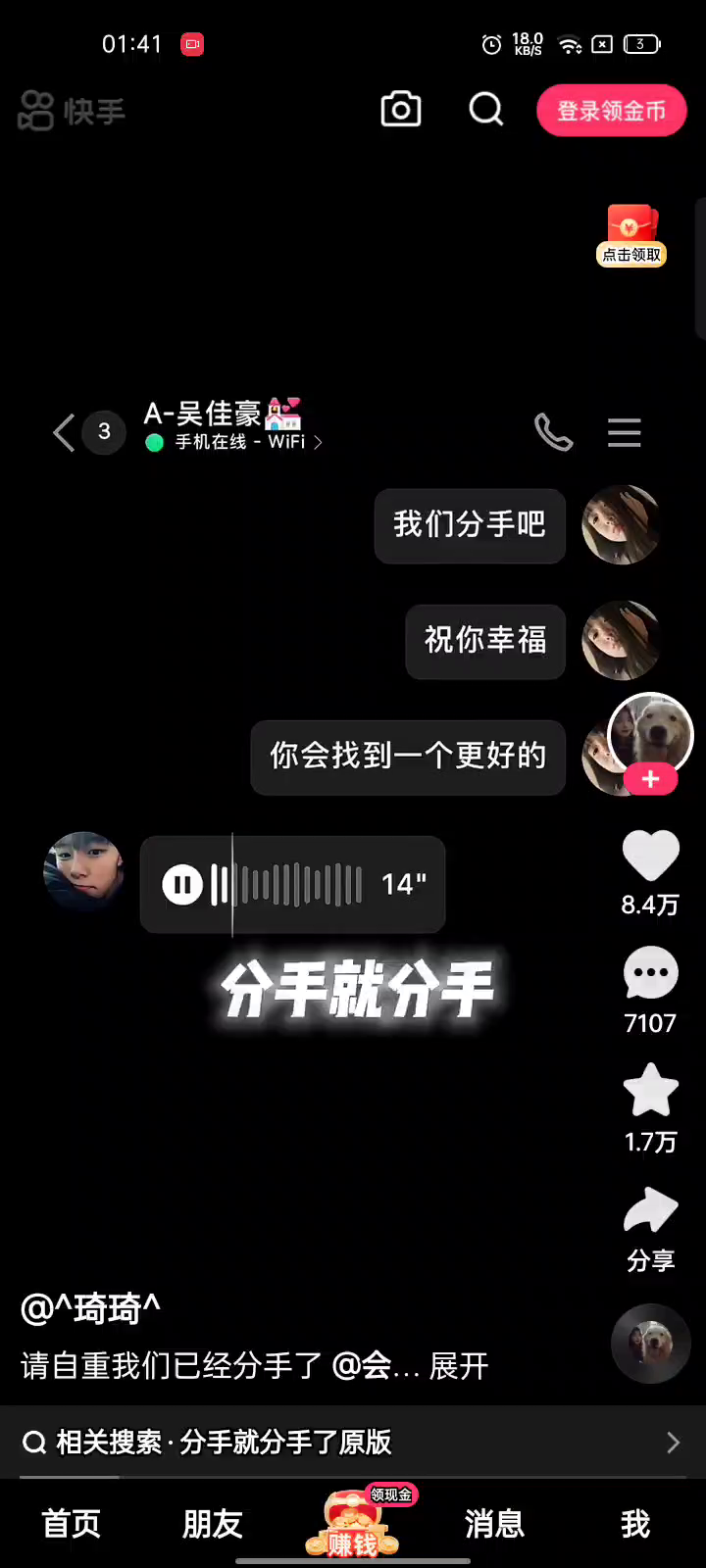Image resolution: width=706 pixels, height=1568 pixels.
Task: Open the comments with 7107 replies
Action: [650, 973]
